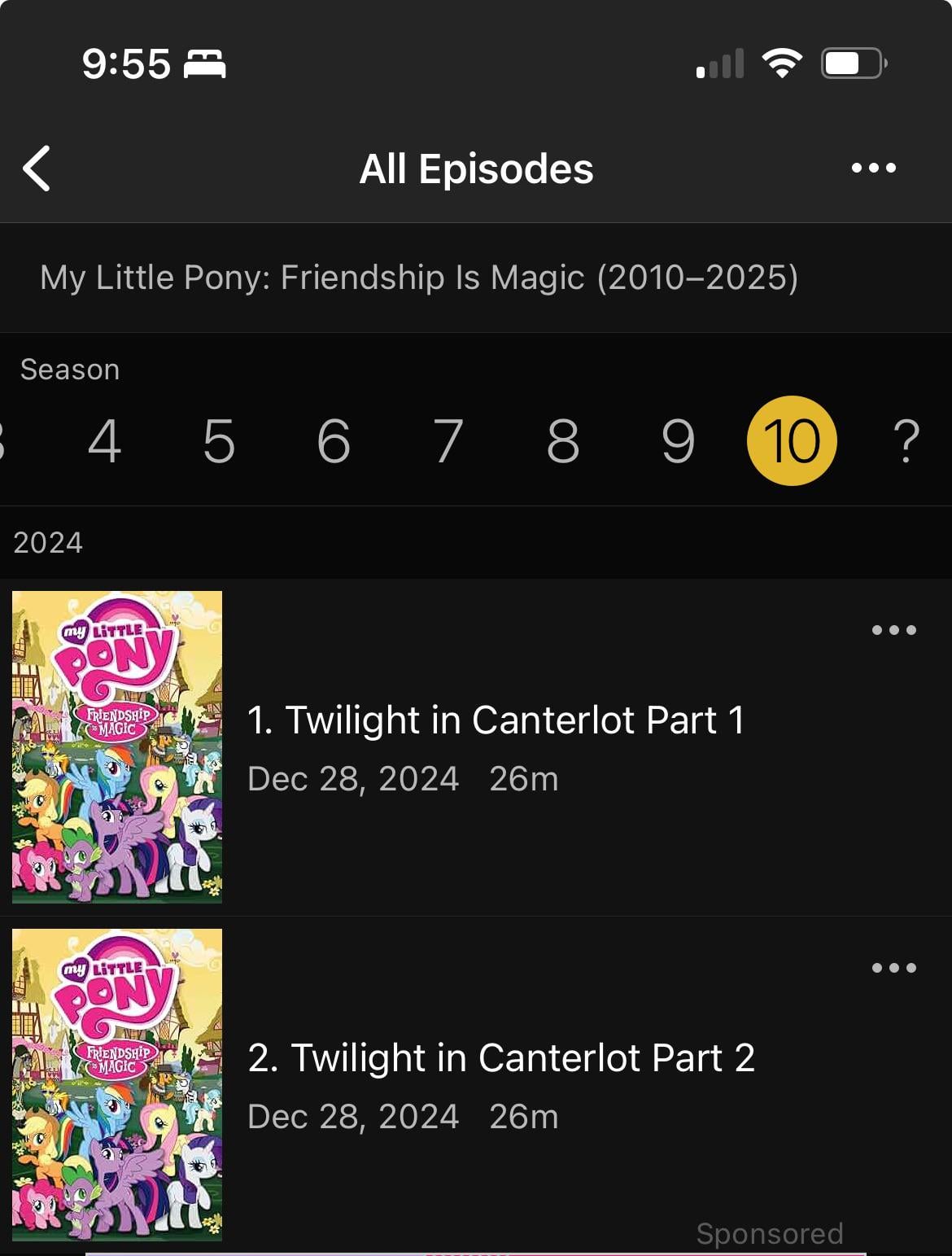The image size is (952, 1256).
Task: Switch to season 8
Action: coord(563,441)
